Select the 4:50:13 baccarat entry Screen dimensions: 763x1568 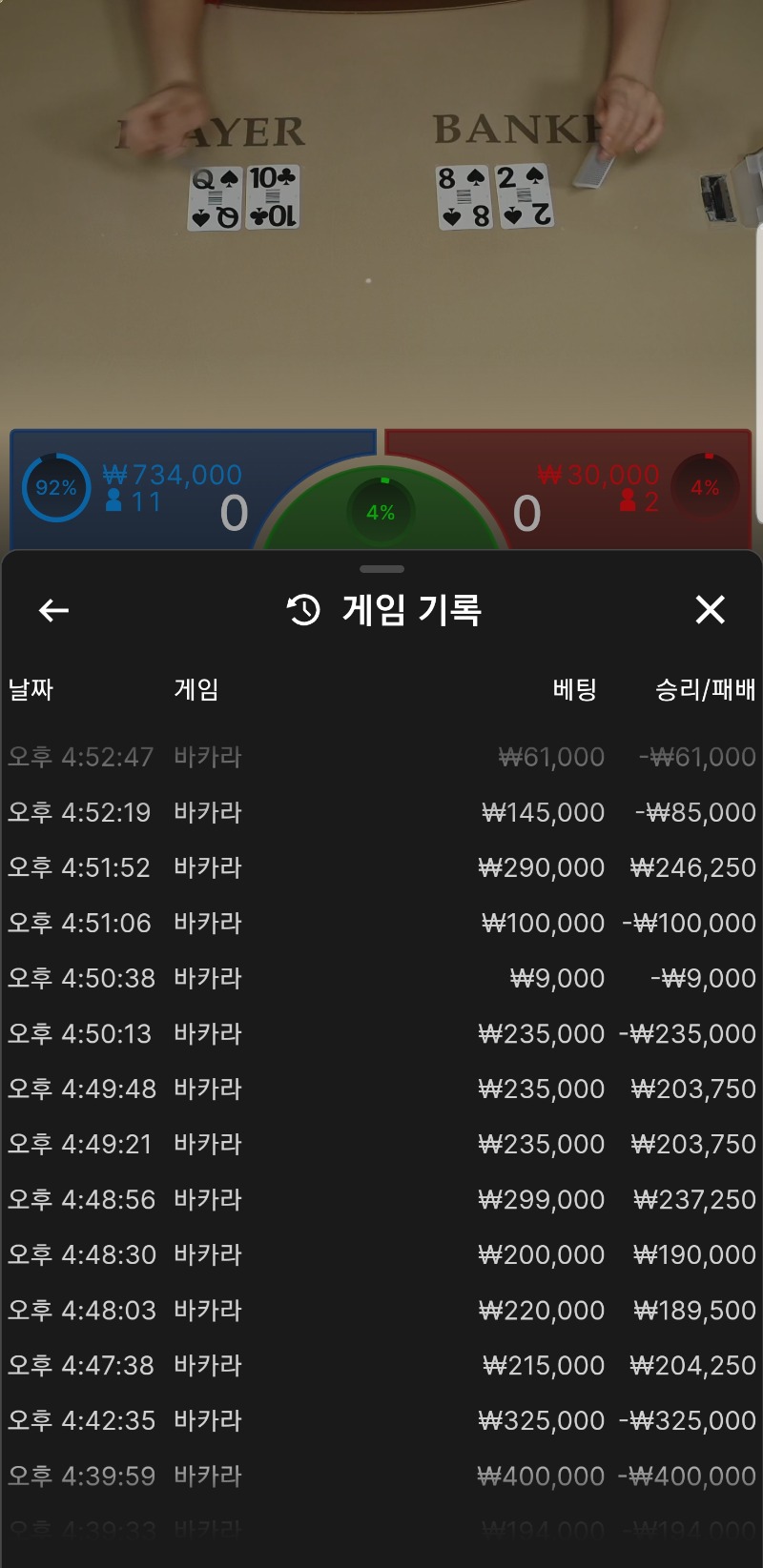point(381,1033)
